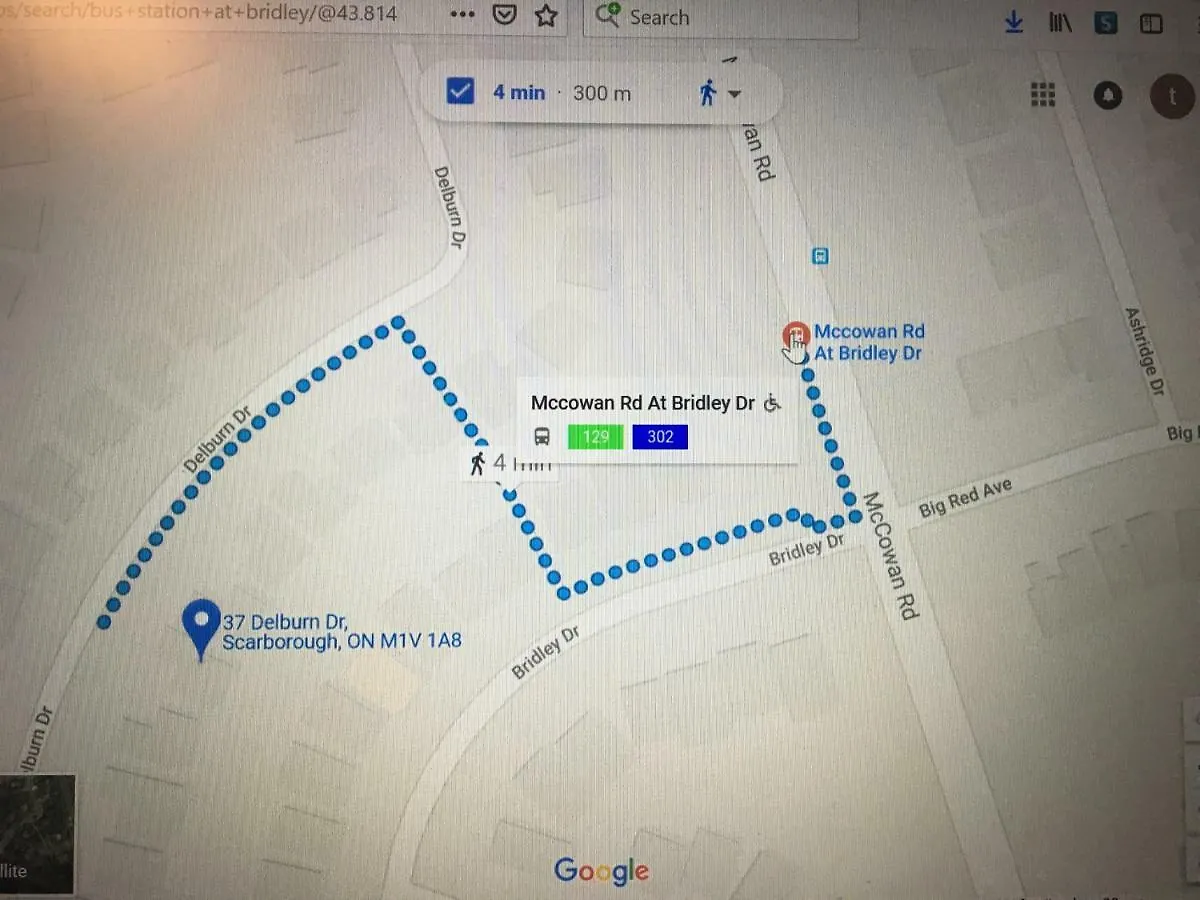Focus the browser Search box
The height and width of the screenshot is (900, 1200).
[x=720, y=17]
